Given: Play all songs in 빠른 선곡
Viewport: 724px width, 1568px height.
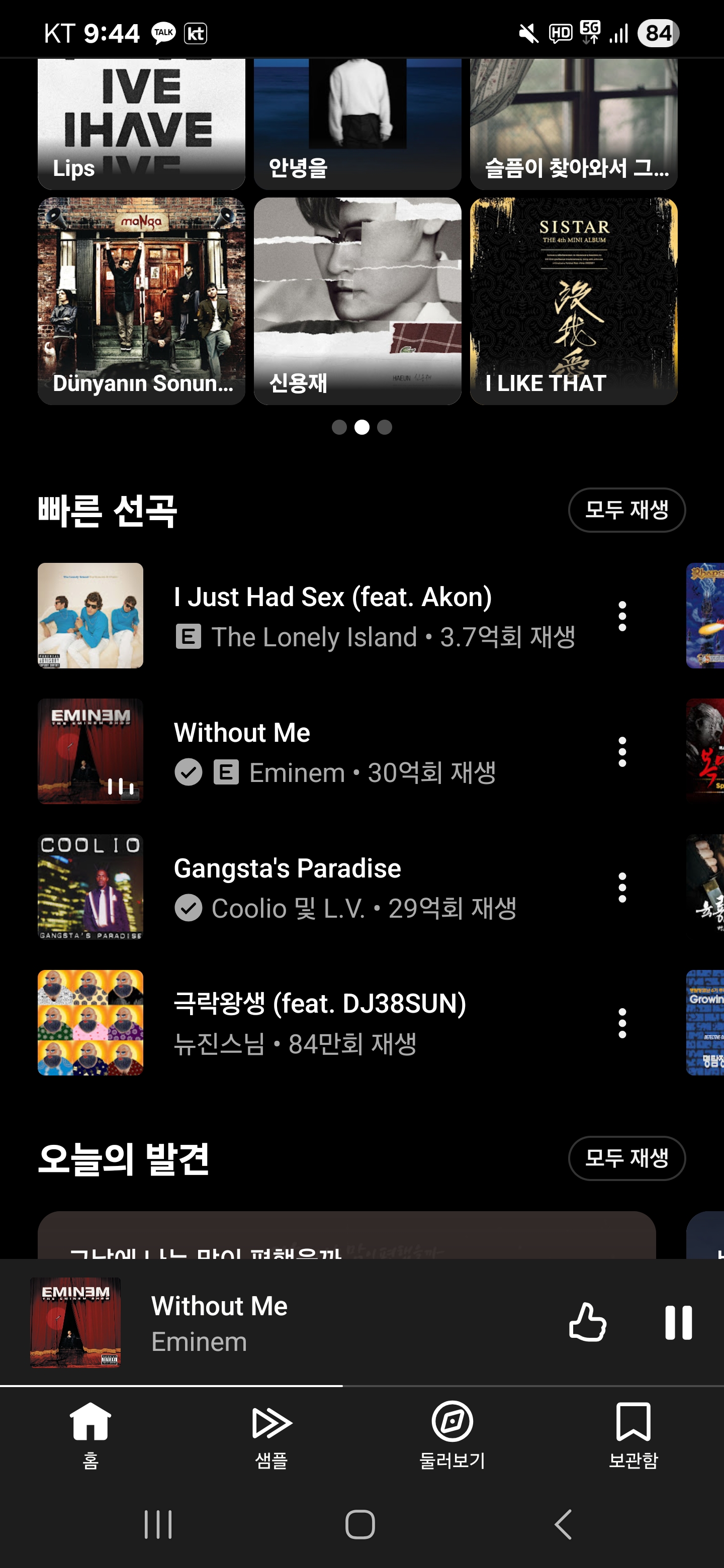Looking at the screenshot, I should (x=626, y=510).
